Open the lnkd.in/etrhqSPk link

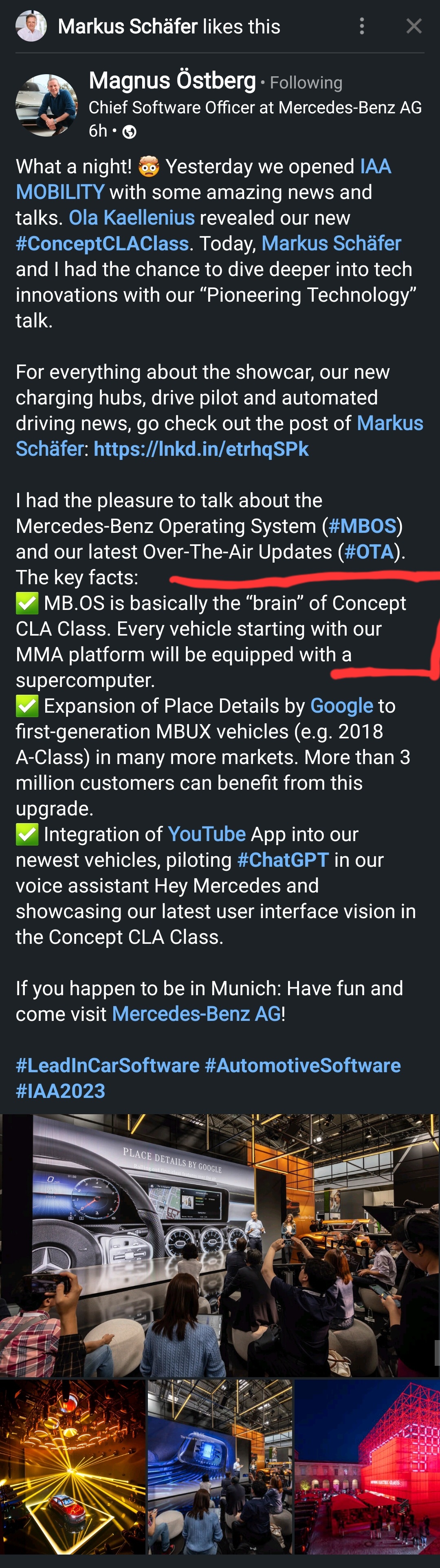201,448
